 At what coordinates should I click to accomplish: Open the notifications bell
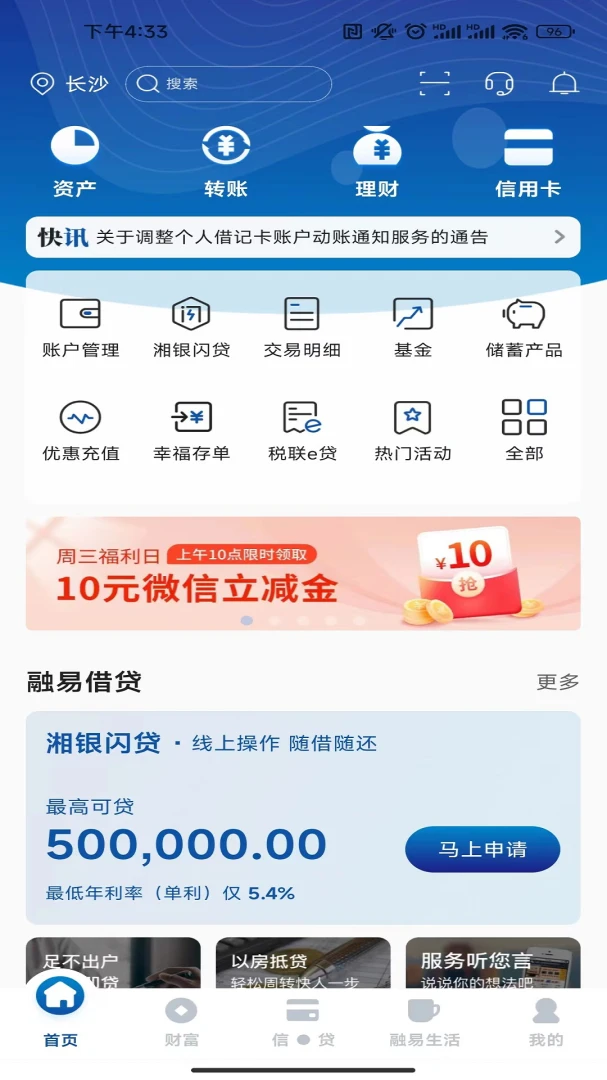click(x=564, y=83)
